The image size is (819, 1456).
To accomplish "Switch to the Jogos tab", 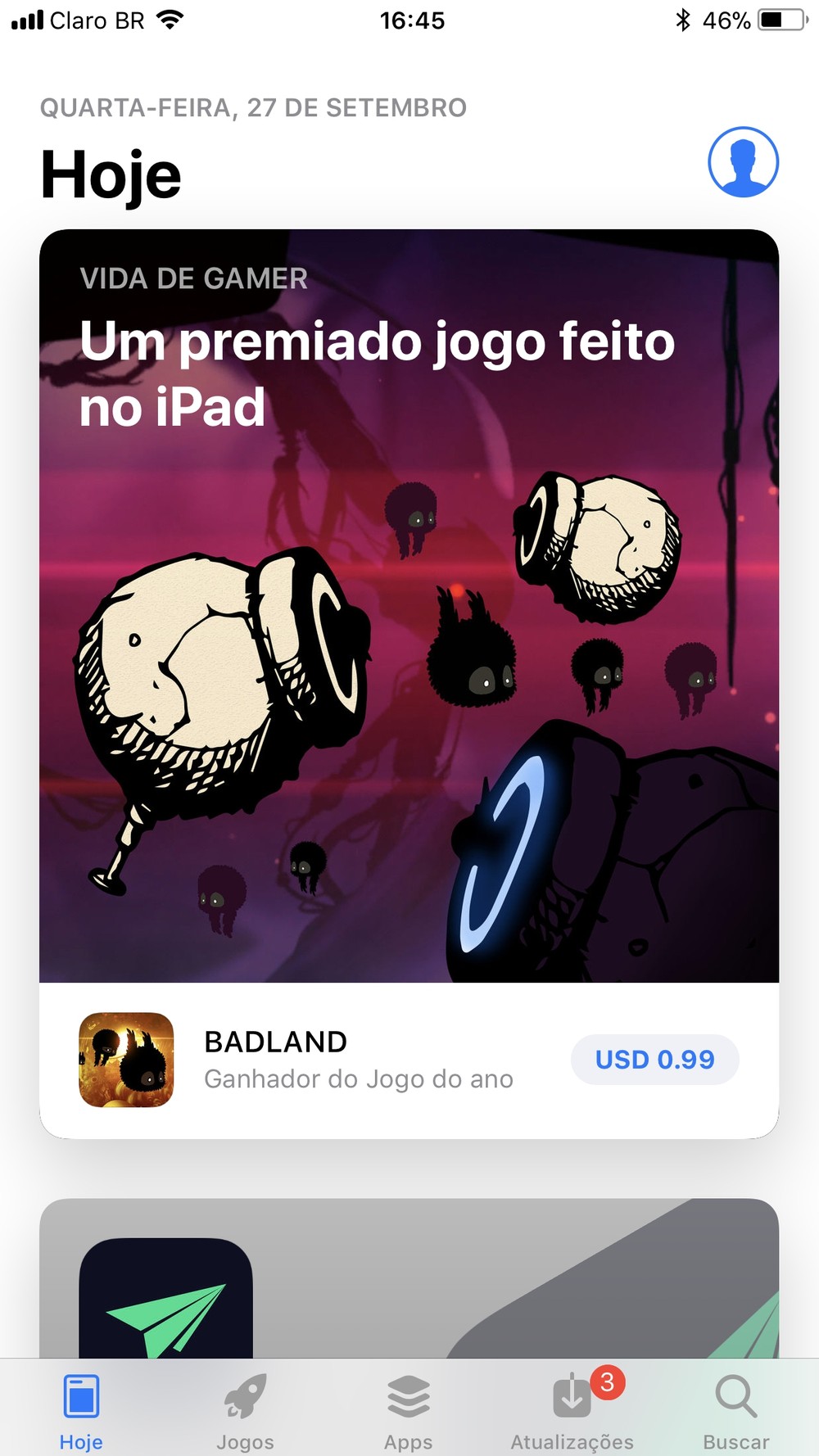I will click(x=245, y=1412).
